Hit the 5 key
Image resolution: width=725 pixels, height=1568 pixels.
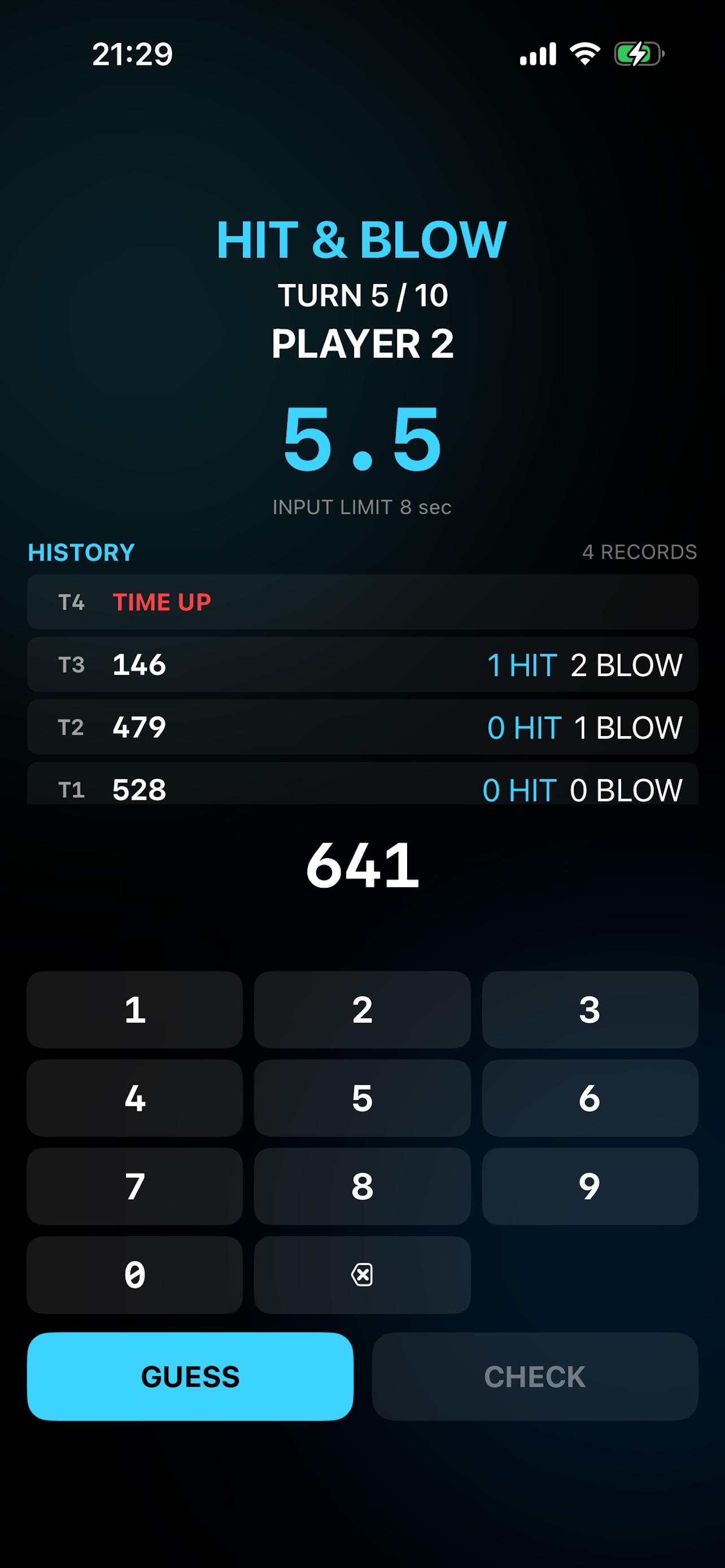pos(362,1097)
